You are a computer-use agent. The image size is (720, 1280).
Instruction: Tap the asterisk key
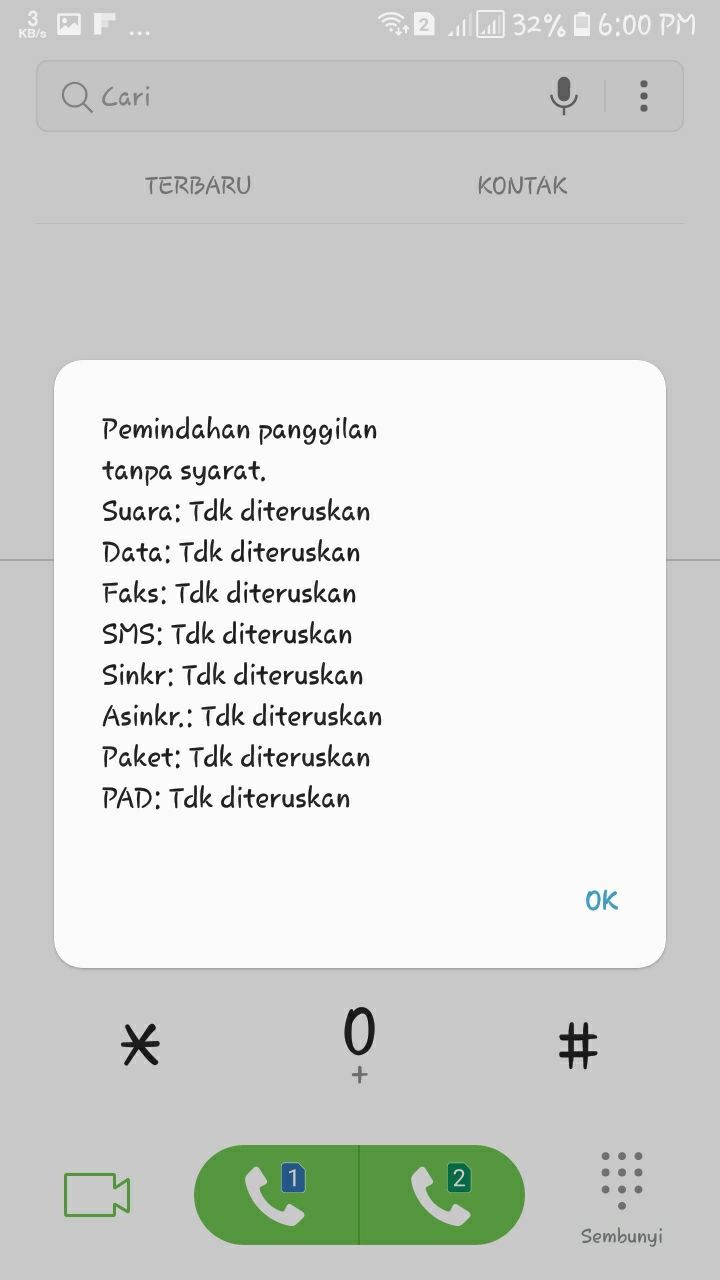tap(140, 1046)
